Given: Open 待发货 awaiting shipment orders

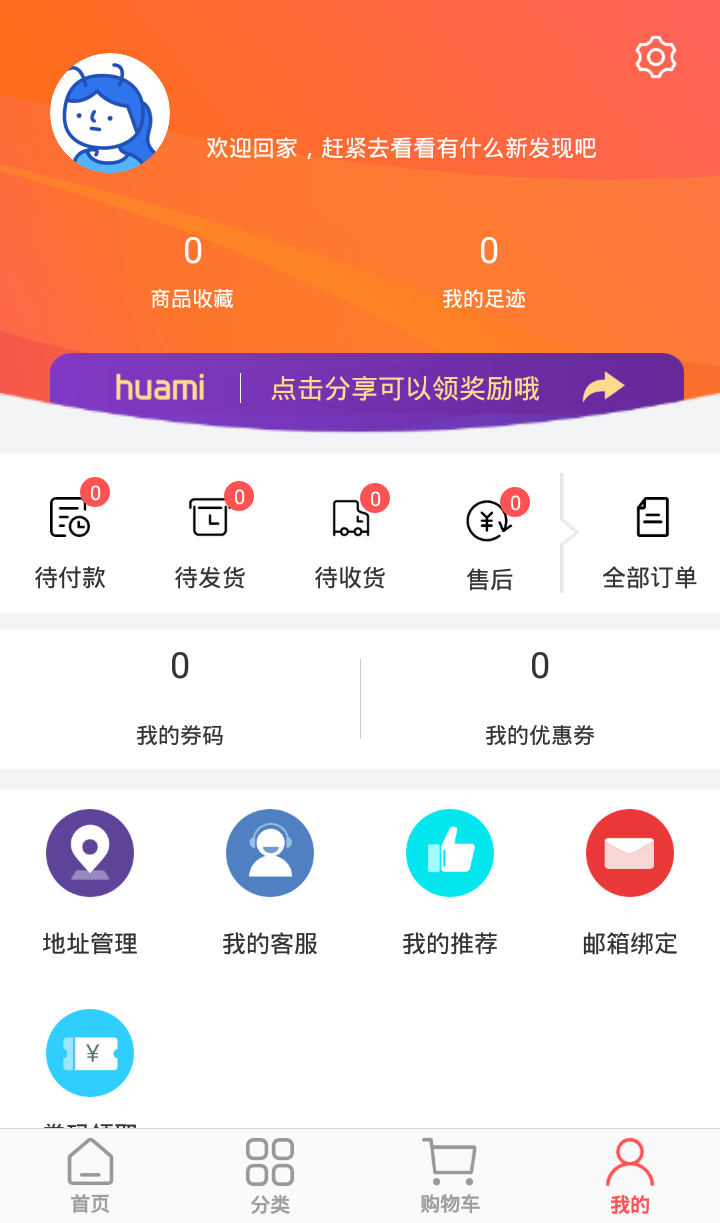Looking at the screenshot, I should coord(210,540).
